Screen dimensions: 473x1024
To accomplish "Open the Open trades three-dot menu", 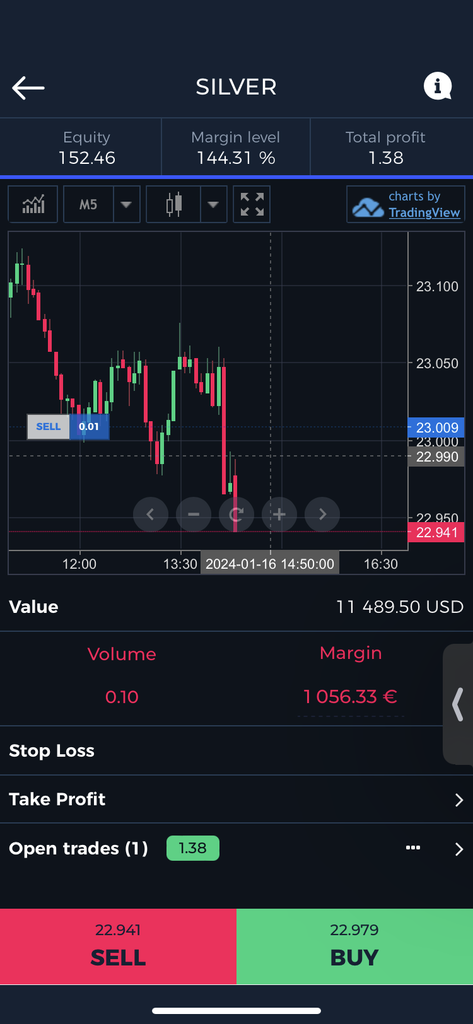I will (413, 848).
